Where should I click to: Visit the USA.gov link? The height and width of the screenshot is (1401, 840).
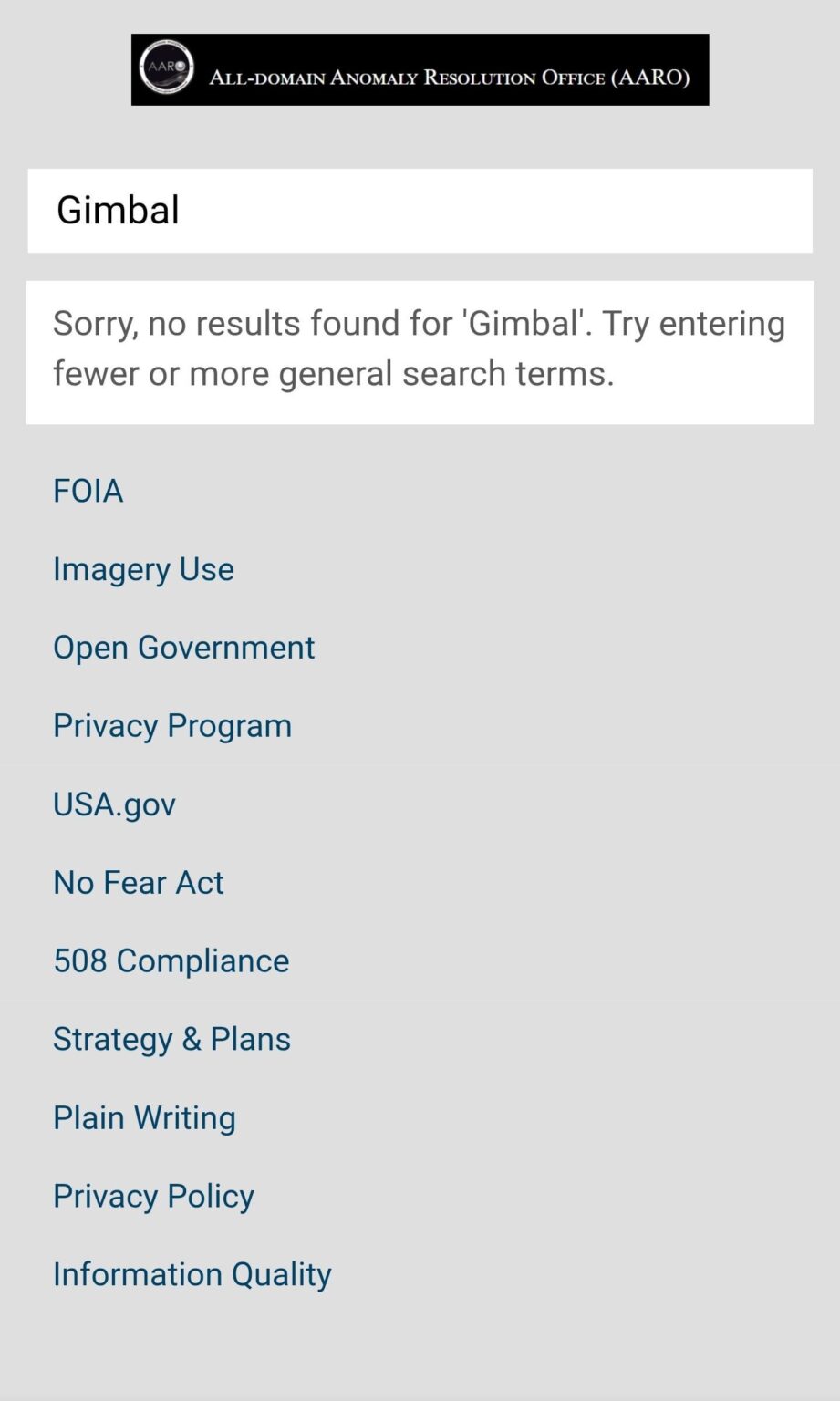113,804
